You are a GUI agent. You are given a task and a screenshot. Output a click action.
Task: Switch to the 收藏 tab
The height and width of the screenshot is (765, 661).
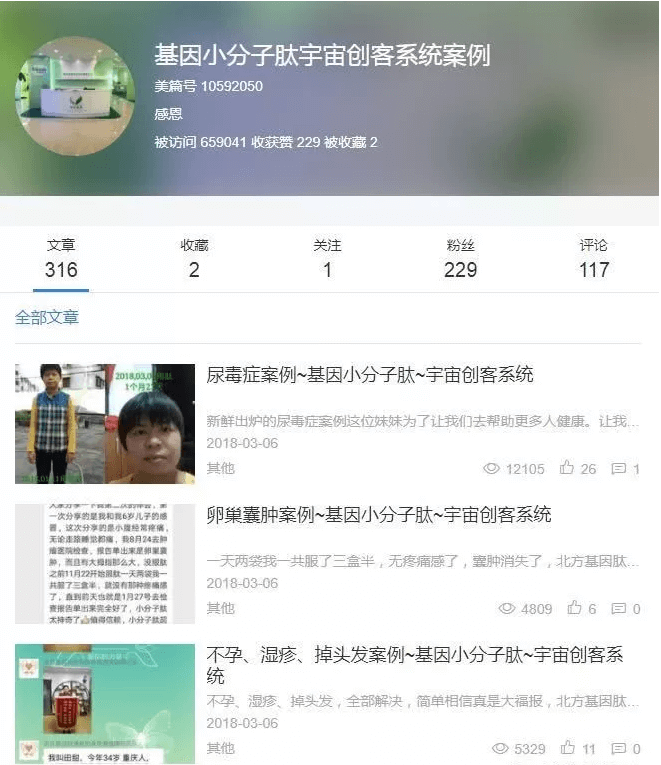[x=194, y=258]
